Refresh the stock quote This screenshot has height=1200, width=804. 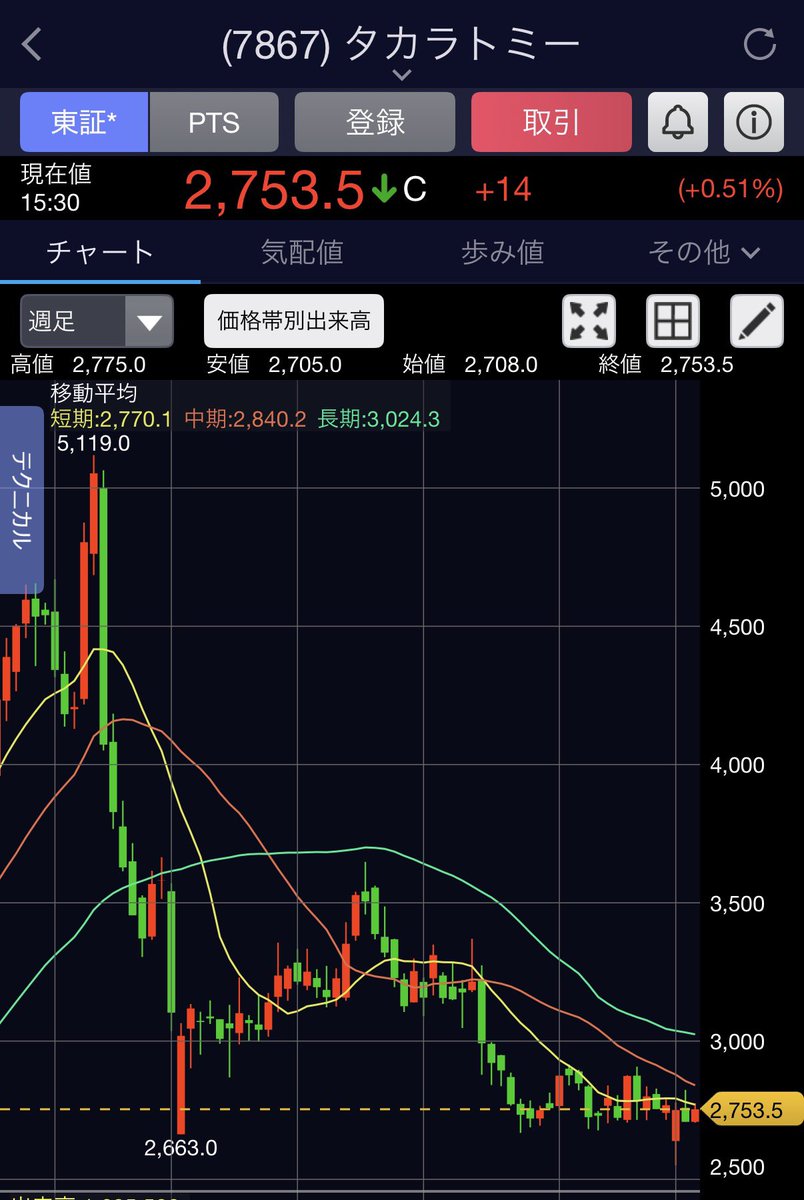760,45
